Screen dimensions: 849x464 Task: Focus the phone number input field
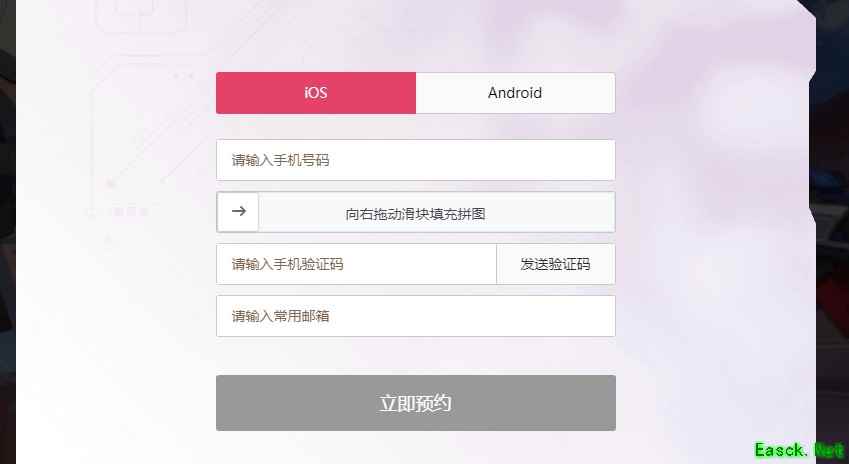(x=415, y=160)
